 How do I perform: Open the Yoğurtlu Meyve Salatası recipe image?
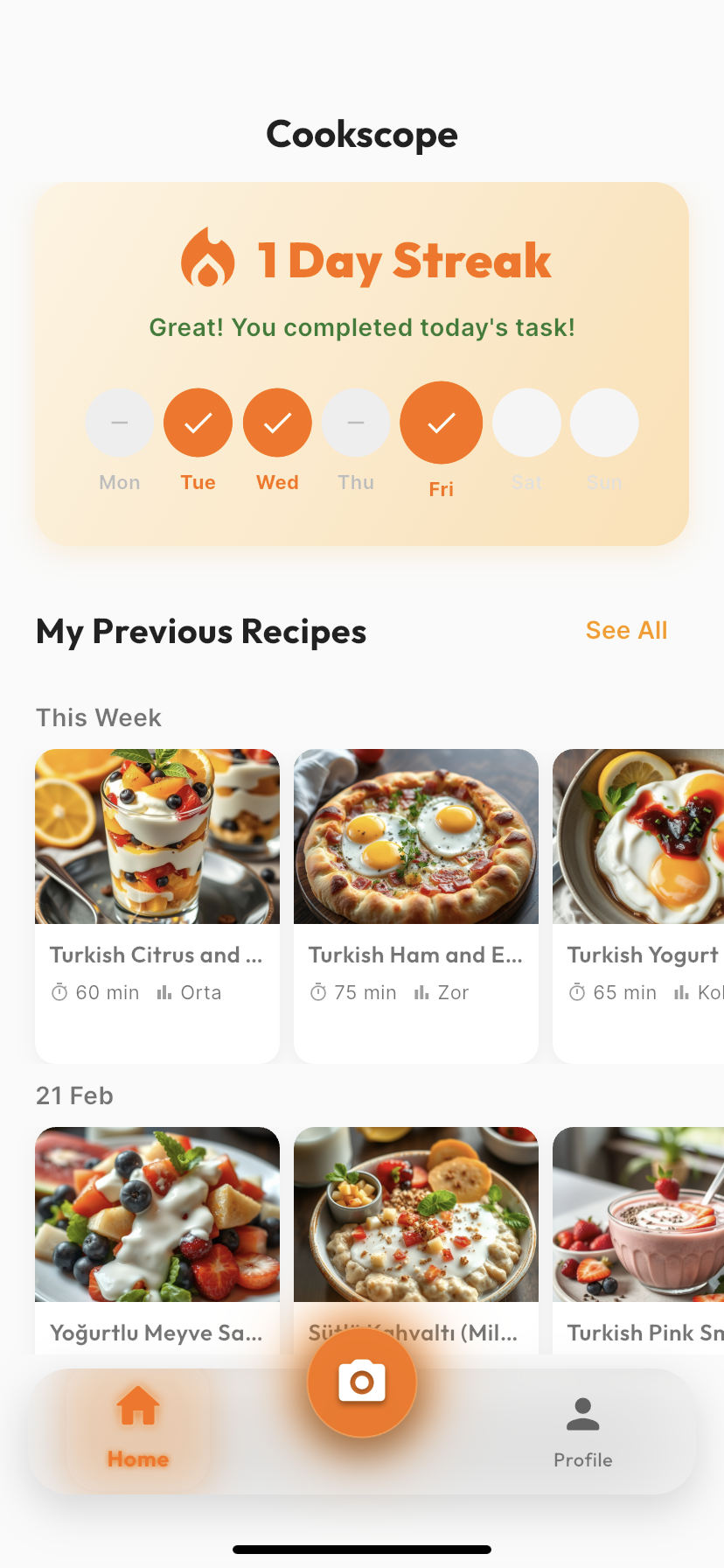(157, 1215)
